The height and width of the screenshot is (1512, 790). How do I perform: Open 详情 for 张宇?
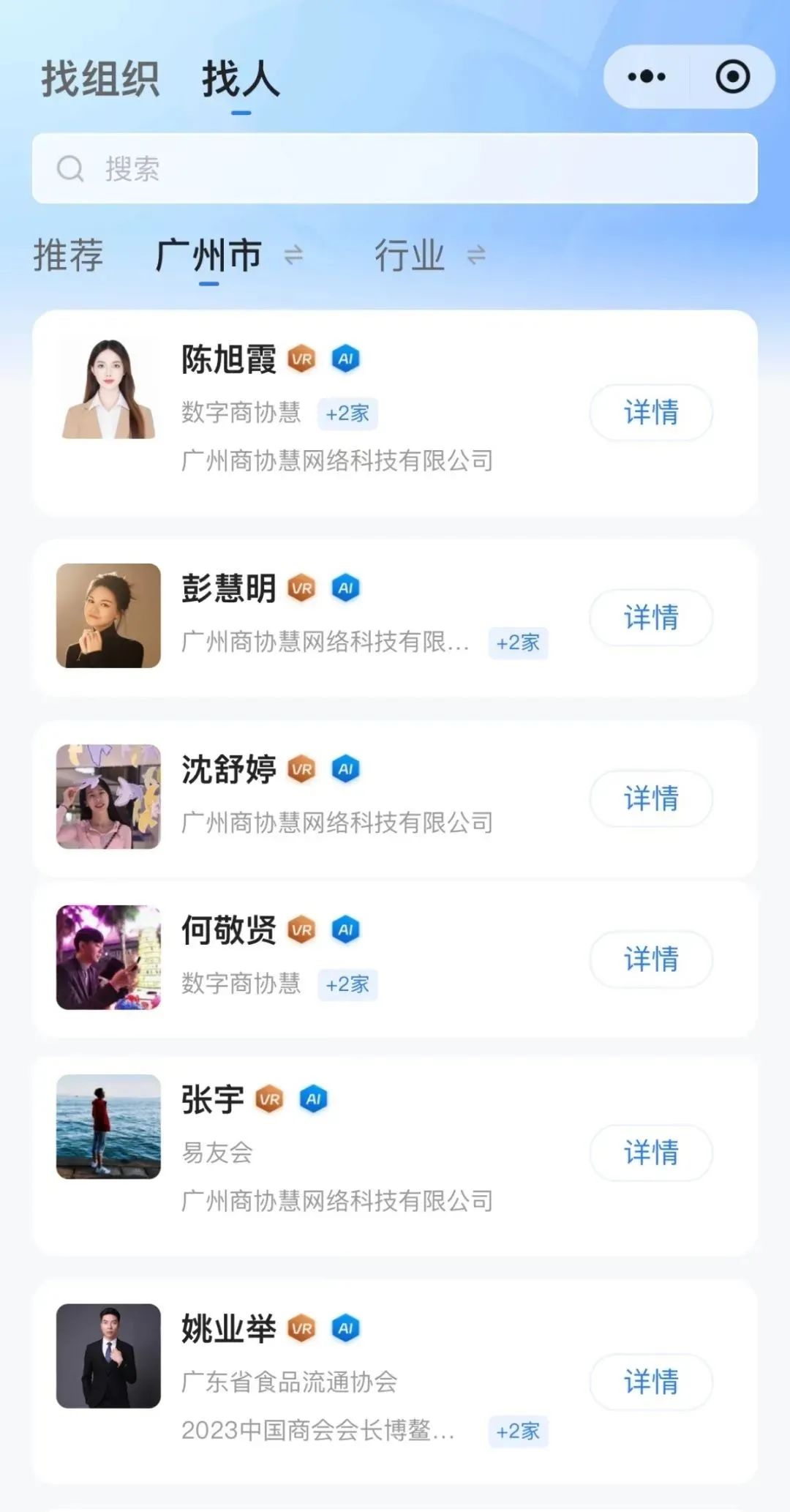(650, 1153)
